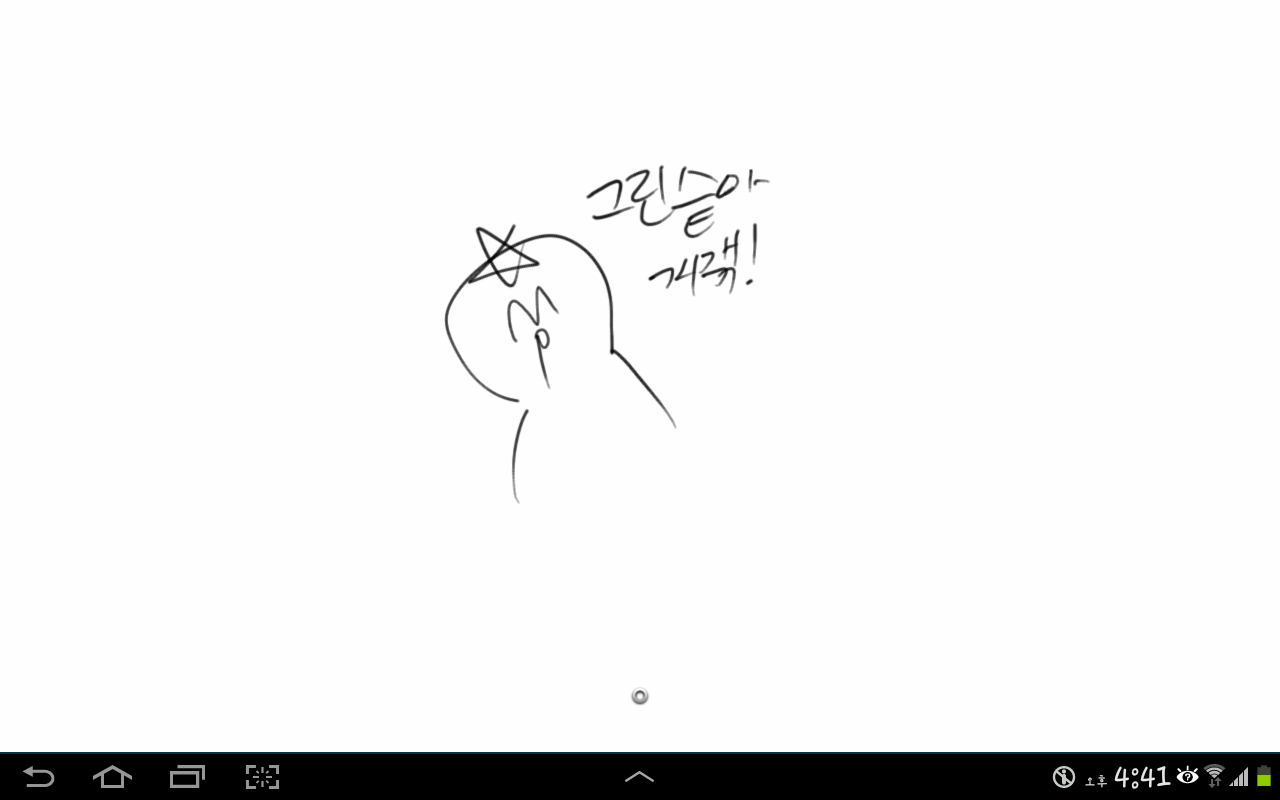Return to the home screen
This screenshot has width=1280, height=800.
112,777
